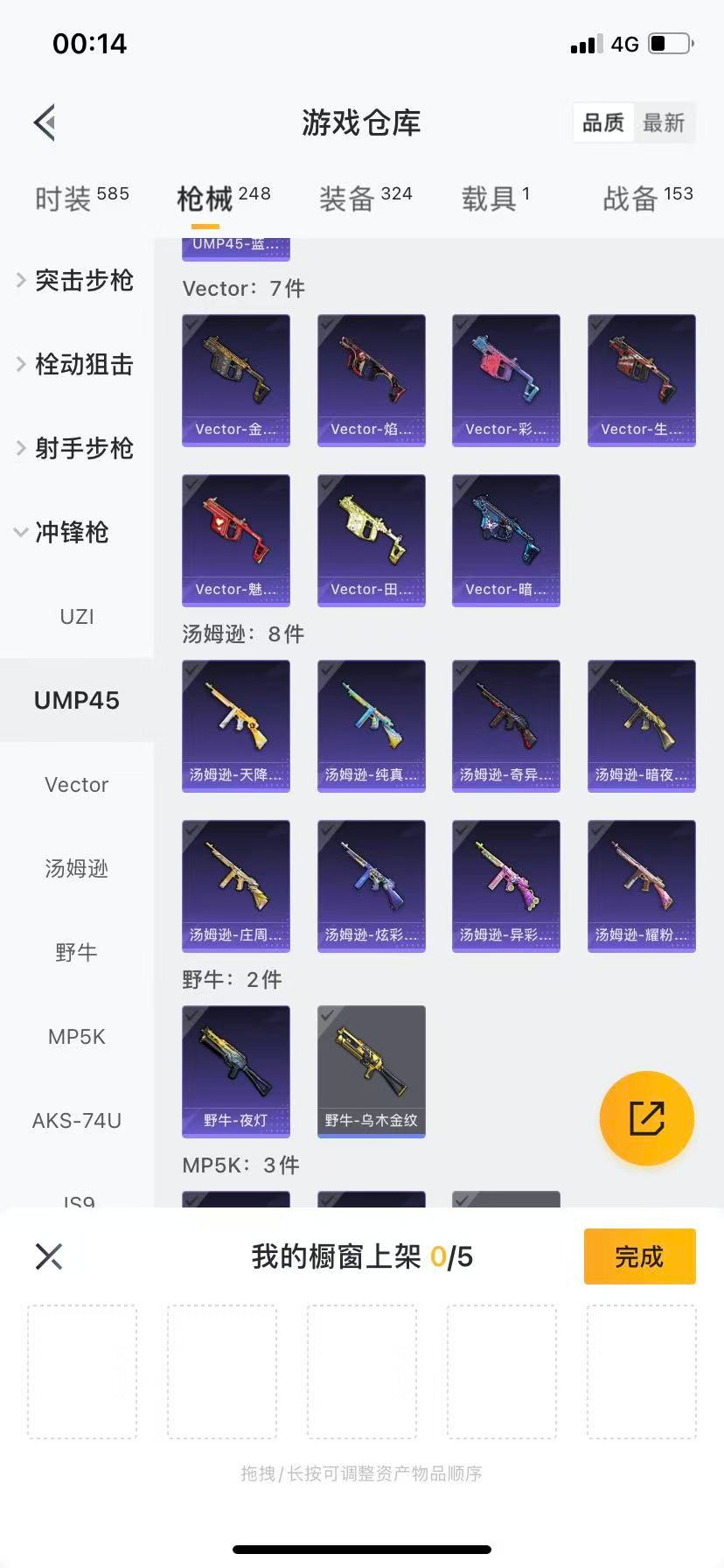Switch to the 战备 tab

[647, 199]
